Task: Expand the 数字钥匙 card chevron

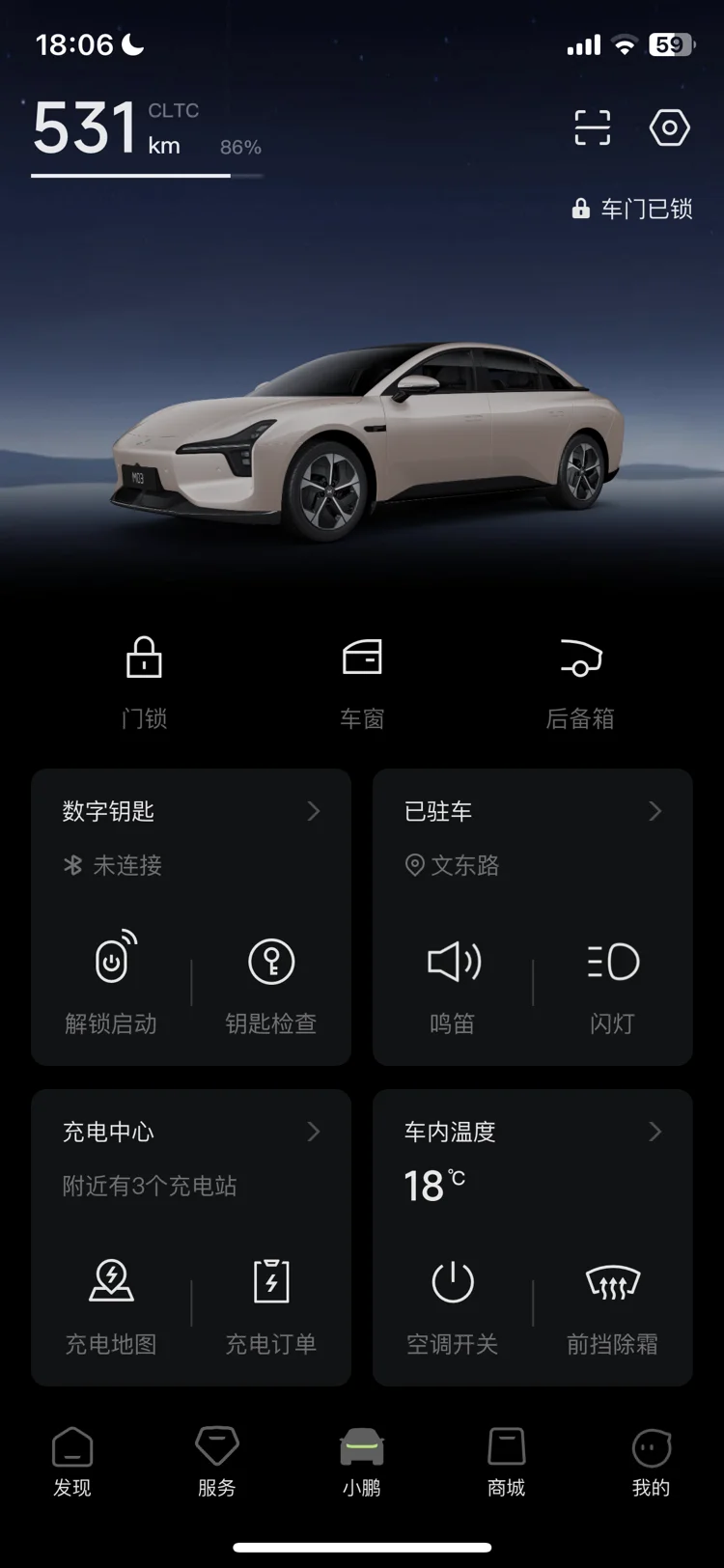Action: (313, 811)
